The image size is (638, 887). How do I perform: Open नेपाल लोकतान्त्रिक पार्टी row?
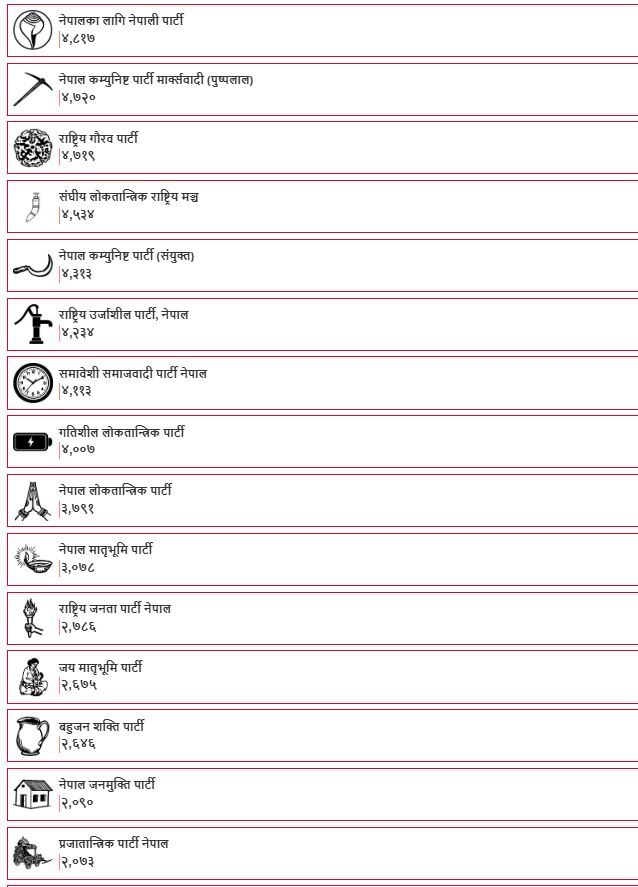pos(115,490)
